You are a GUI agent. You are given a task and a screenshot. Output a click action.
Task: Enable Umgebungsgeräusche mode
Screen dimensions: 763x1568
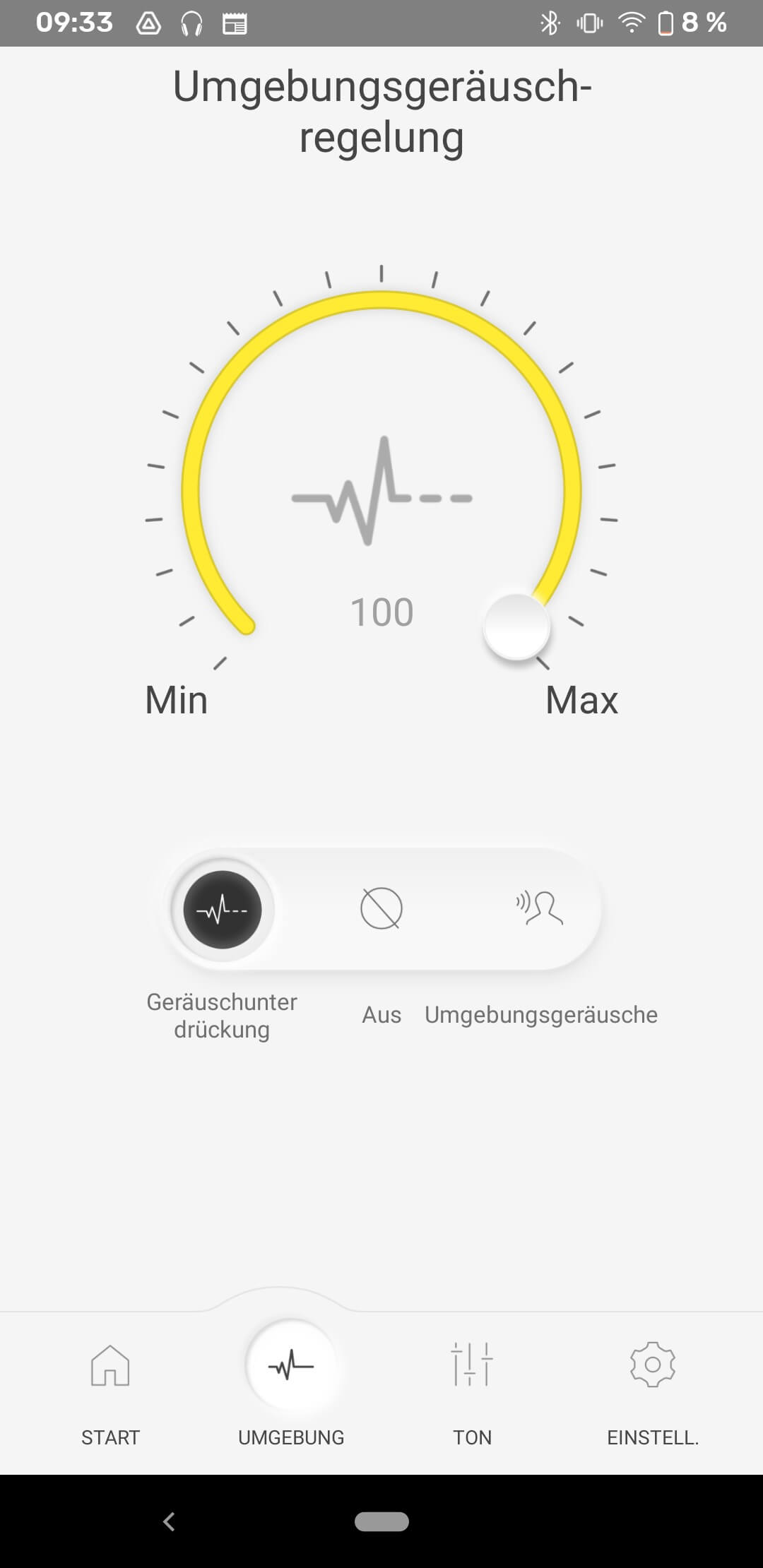tap(539, 909)
